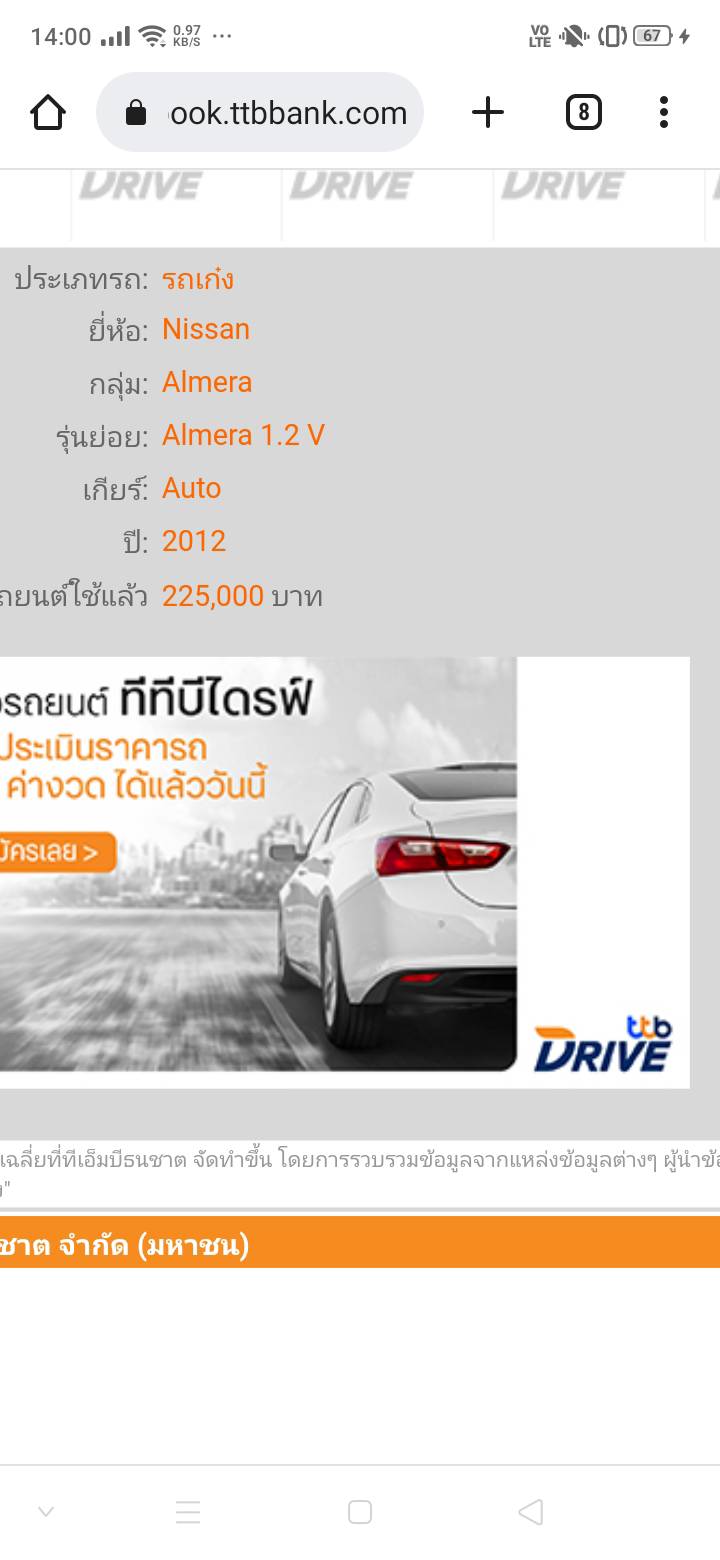Open a new browser tab
The height and width of the screenshot is (1560, 720).
[488, 112]
